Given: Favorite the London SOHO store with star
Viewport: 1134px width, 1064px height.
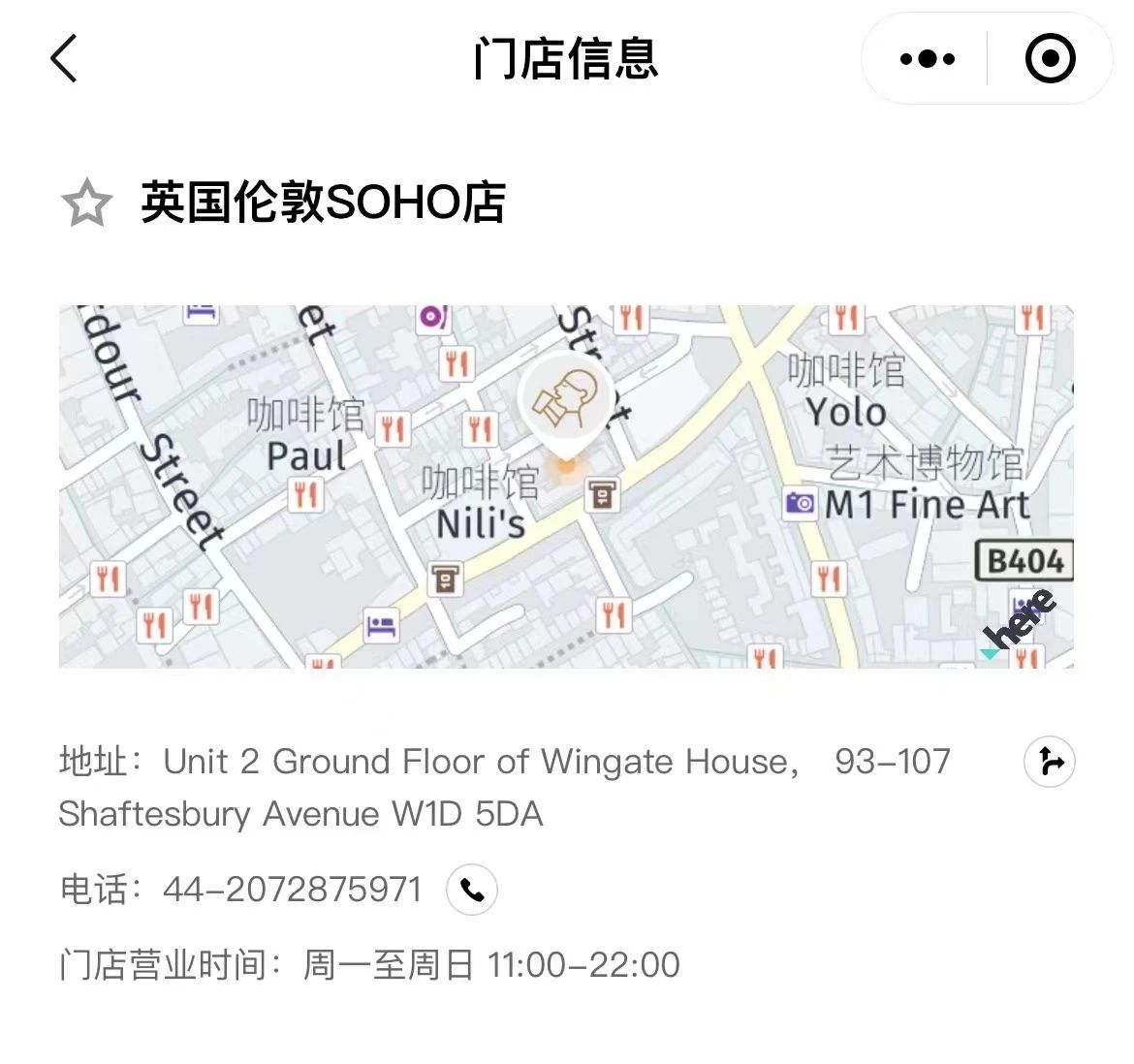Looking at the screenshot, I should [87, 203].
